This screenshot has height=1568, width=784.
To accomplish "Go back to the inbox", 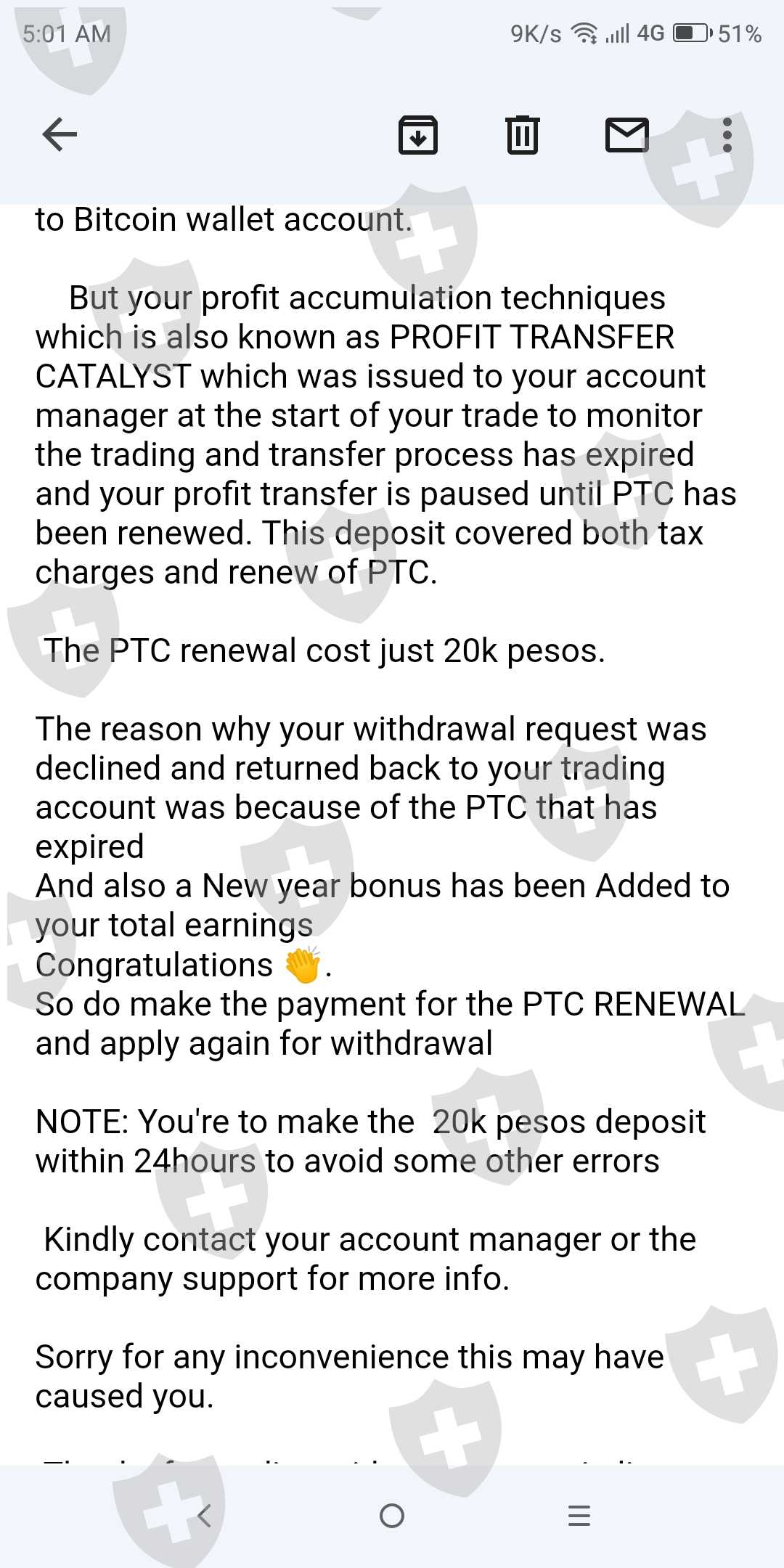I will click(60, 135).
